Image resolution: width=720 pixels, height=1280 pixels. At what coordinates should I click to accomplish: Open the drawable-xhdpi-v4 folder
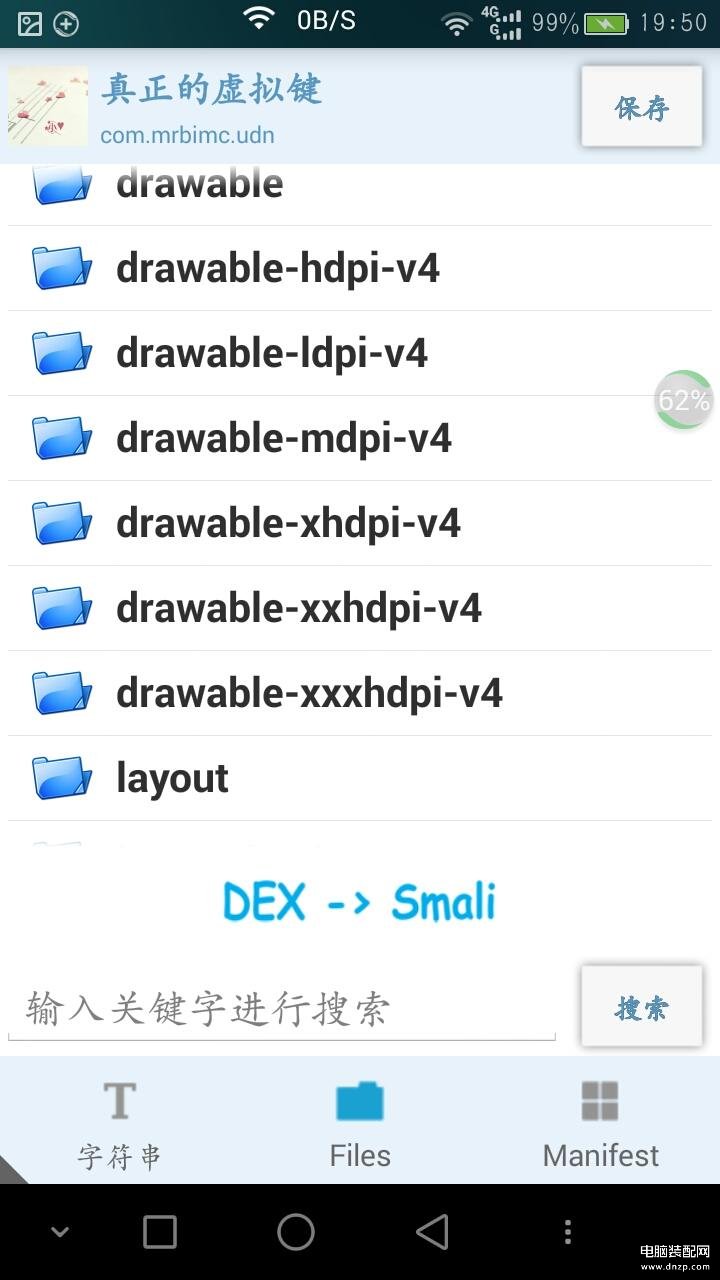point(360,523)
